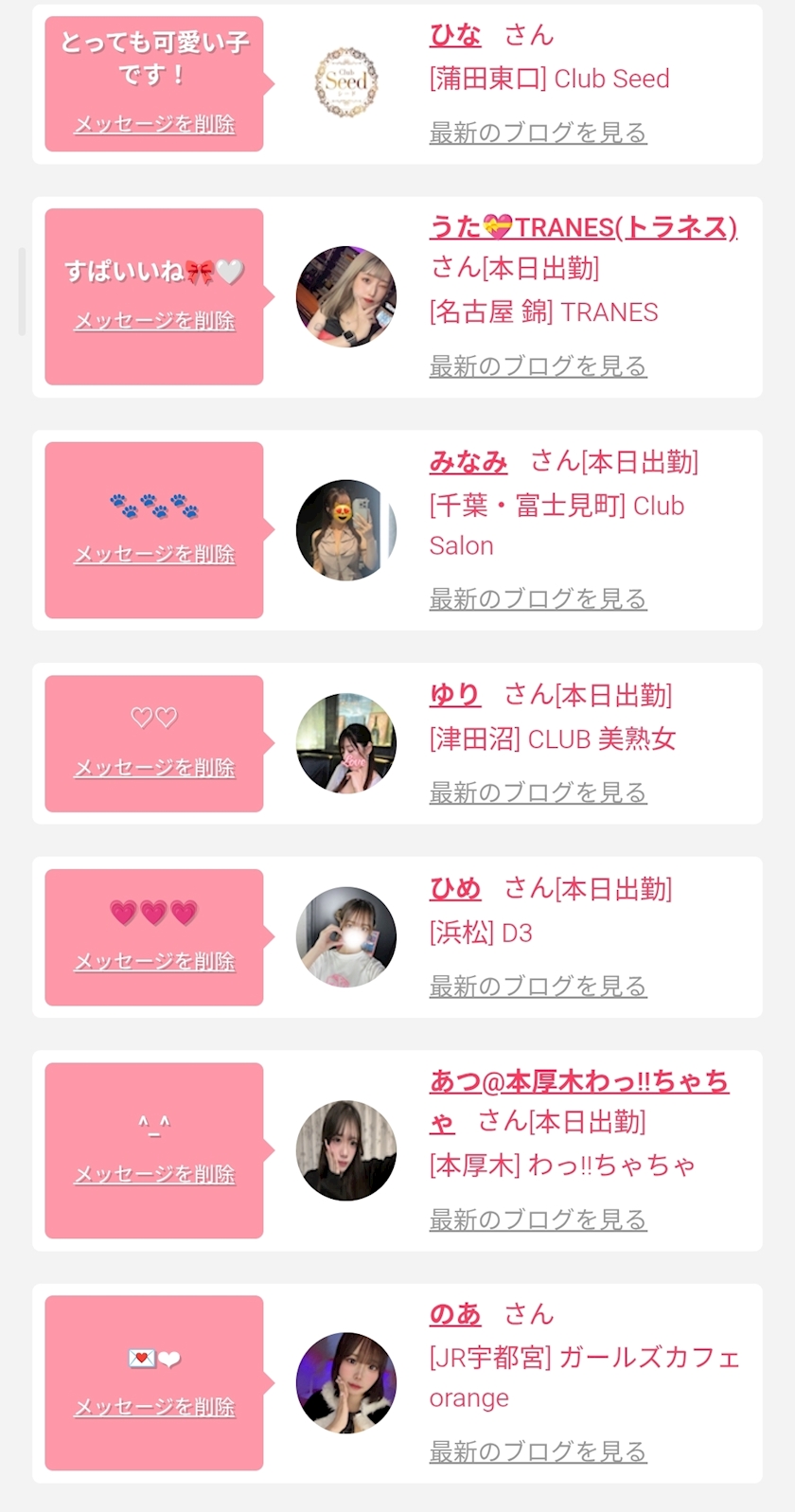Open ひめ's profile name link

click(x=455, y=888)
